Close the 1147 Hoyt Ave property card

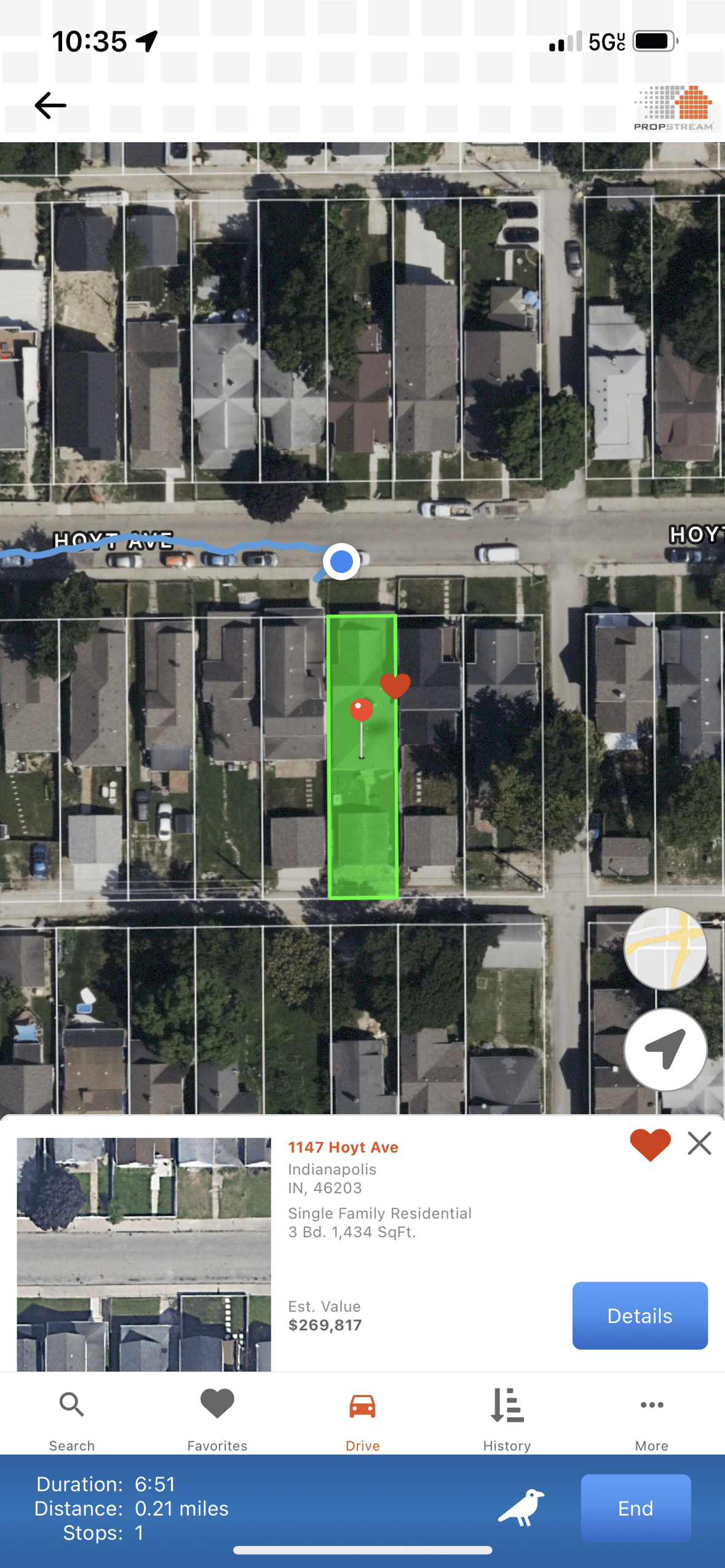[699, 1144]
